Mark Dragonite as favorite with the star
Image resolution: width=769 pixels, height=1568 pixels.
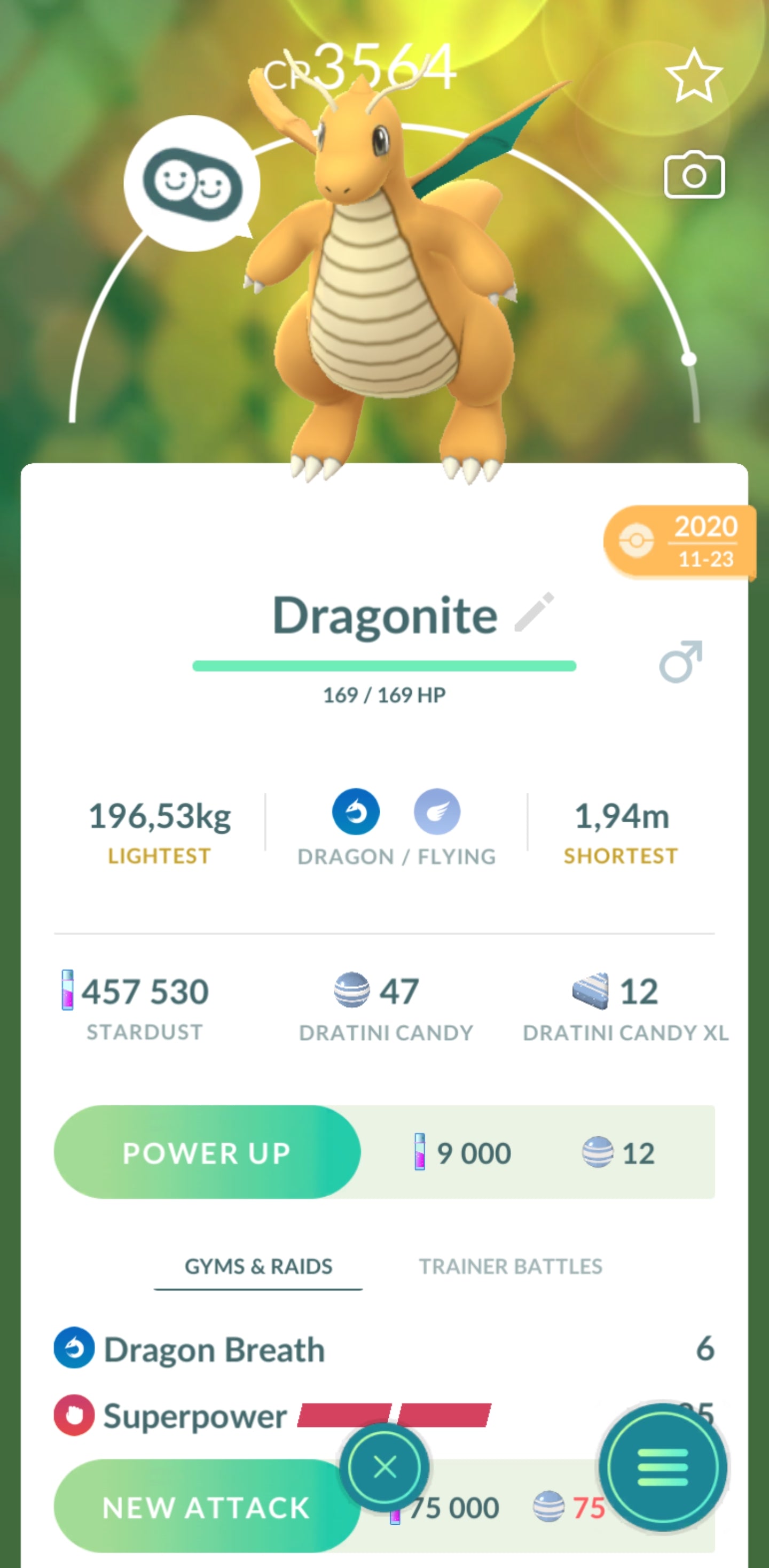pyautogui.click(x=694, y=77)
